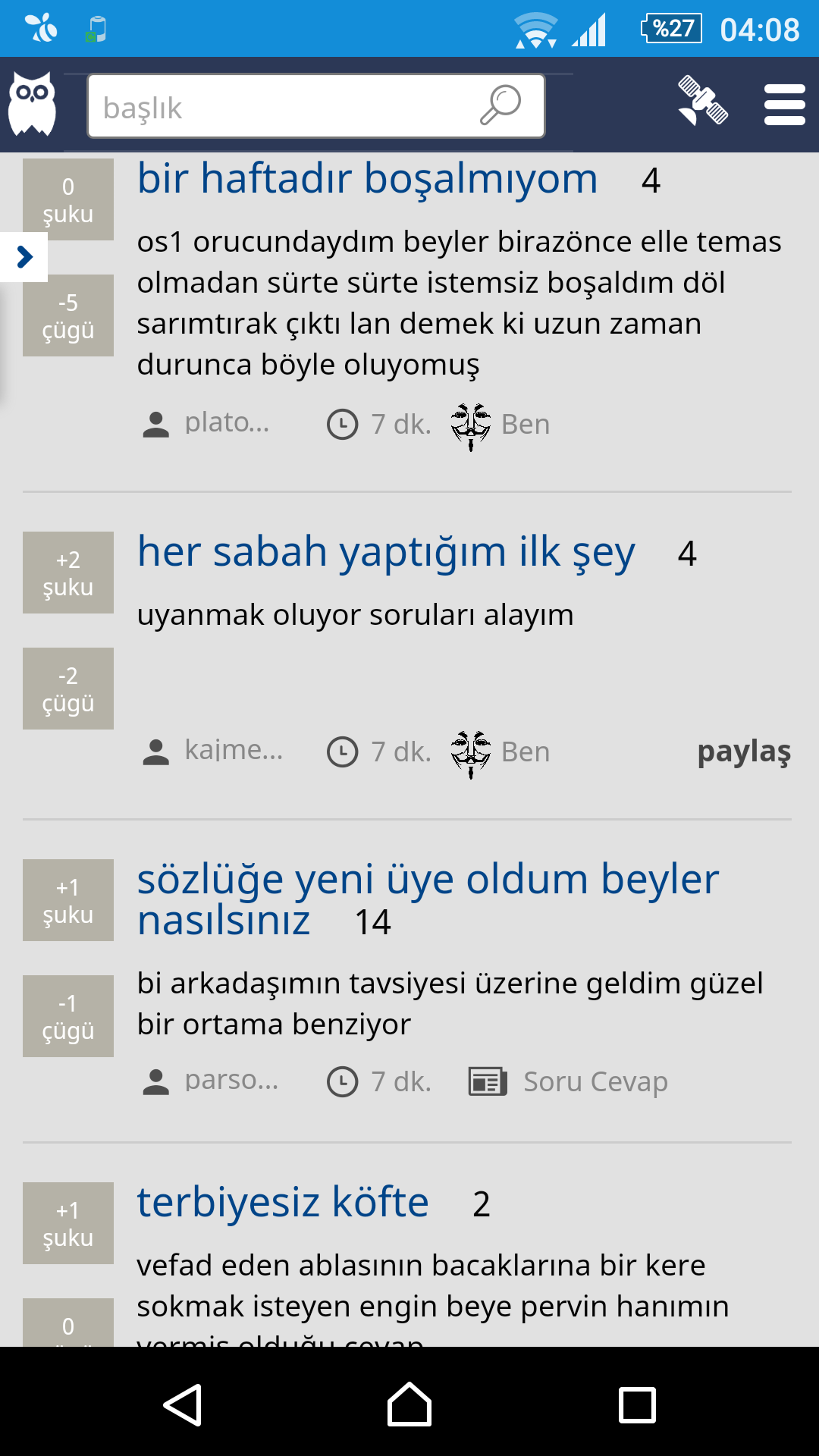Viewport: 819px width, 1456px height.
Task: Tap the magnifier search icon
Action: (x=500, y=105)
